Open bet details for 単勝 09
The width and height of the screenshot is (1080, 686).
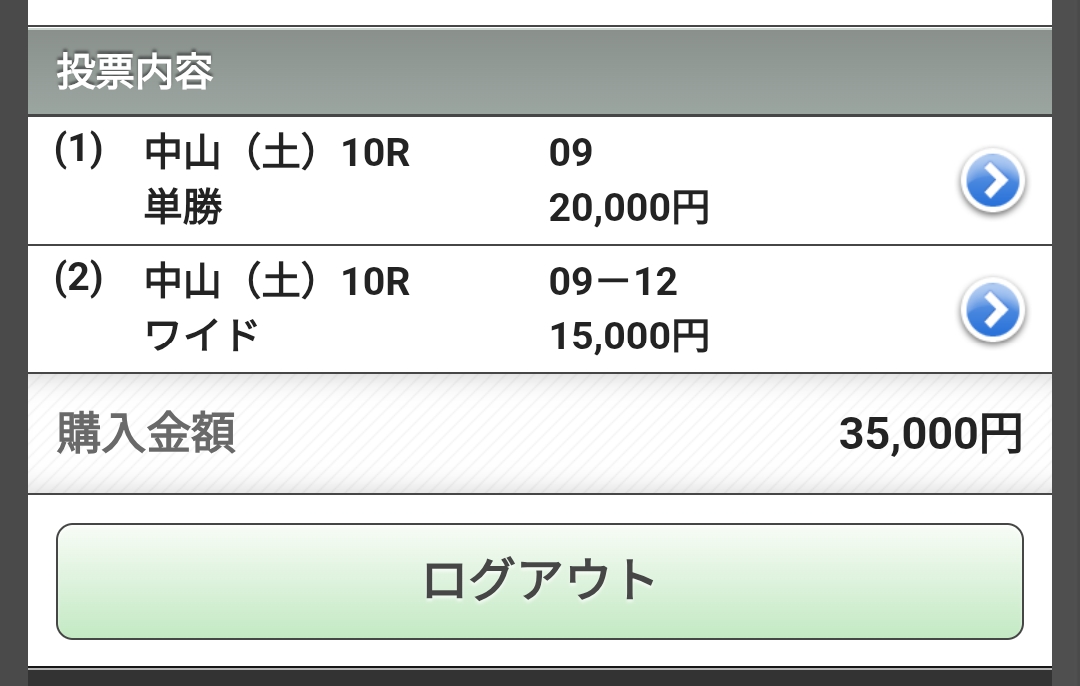pyautogui.click(x=991, y=182)
